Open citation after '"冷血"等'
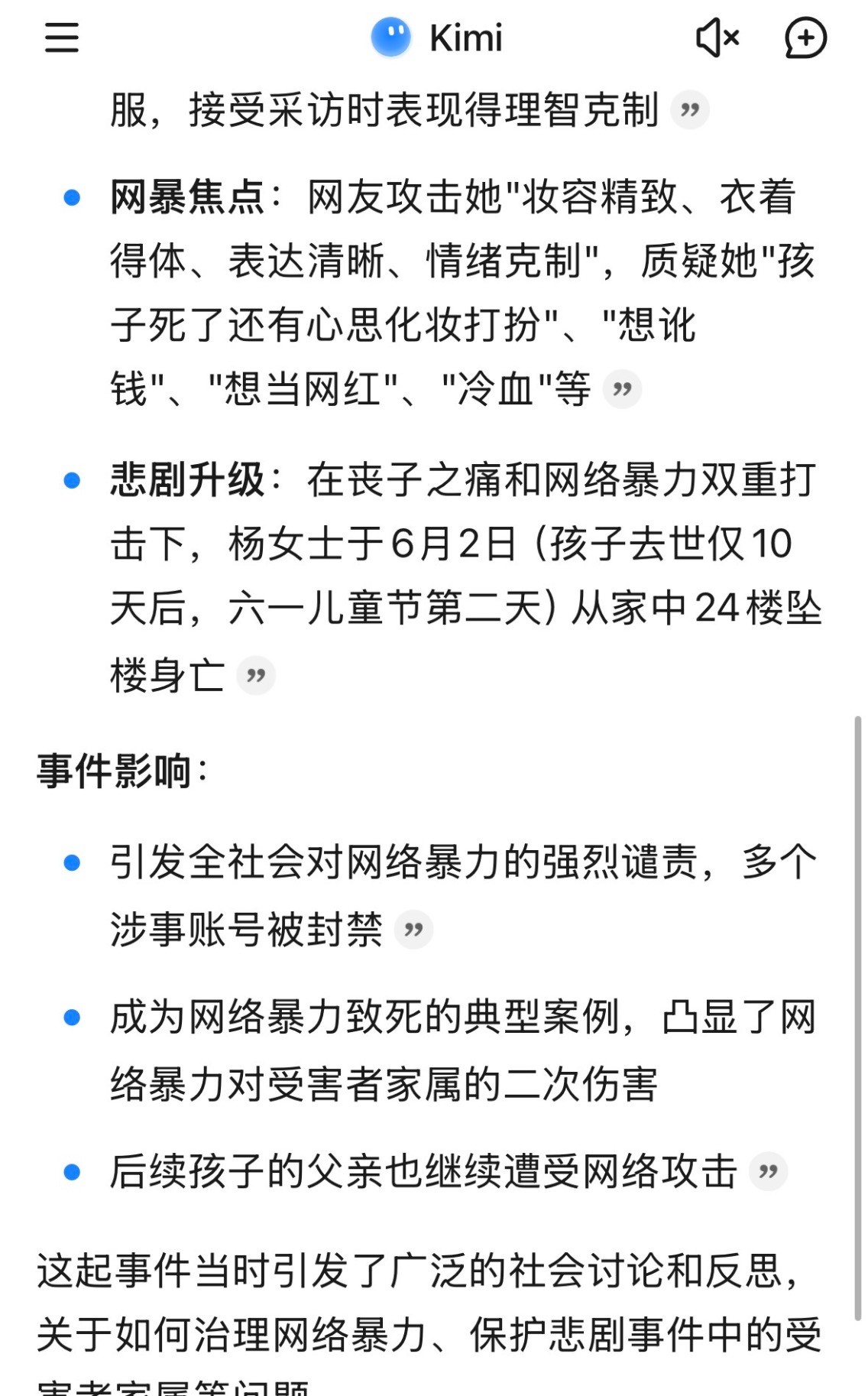868x1396 pixels. tap(622, 389)
